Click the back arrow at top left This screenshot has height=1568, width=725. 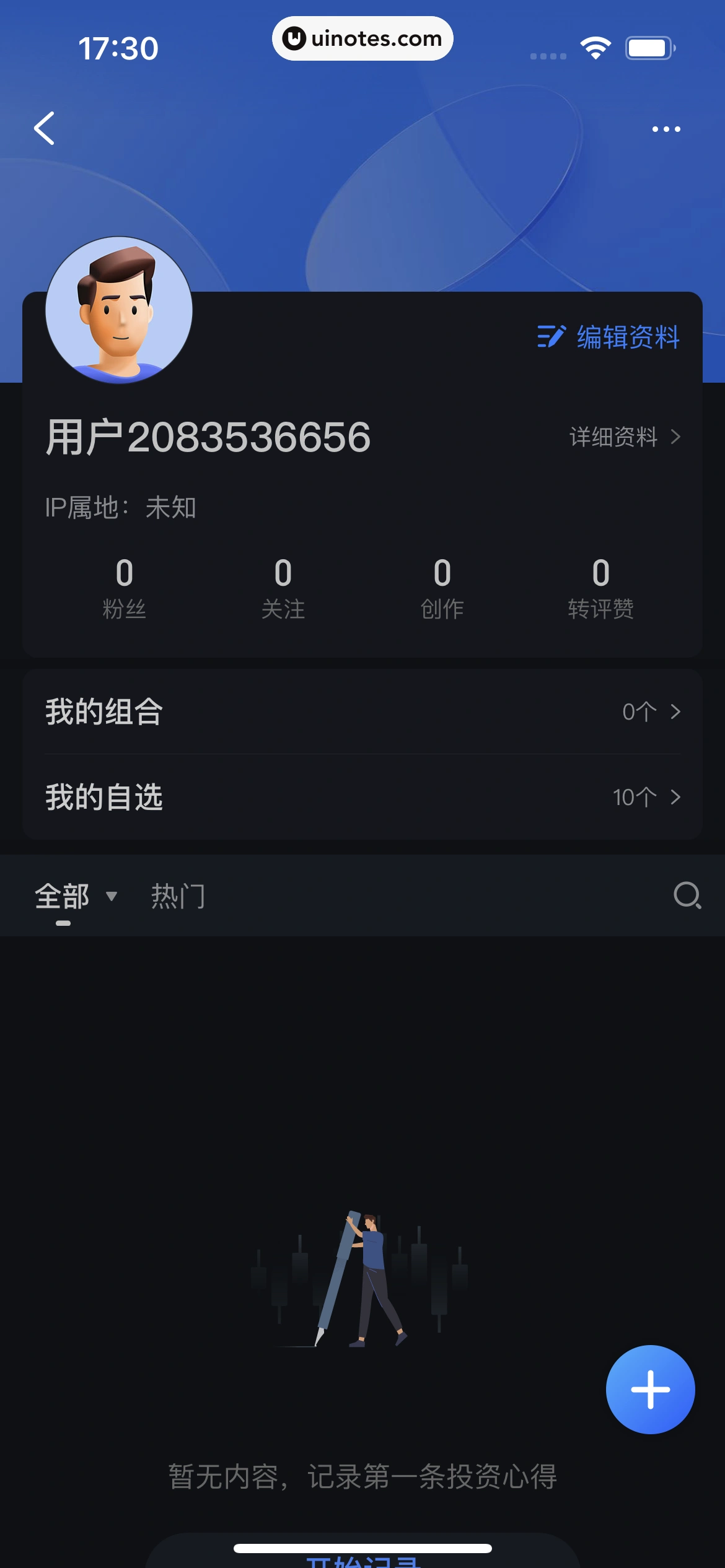coord(43,128)
